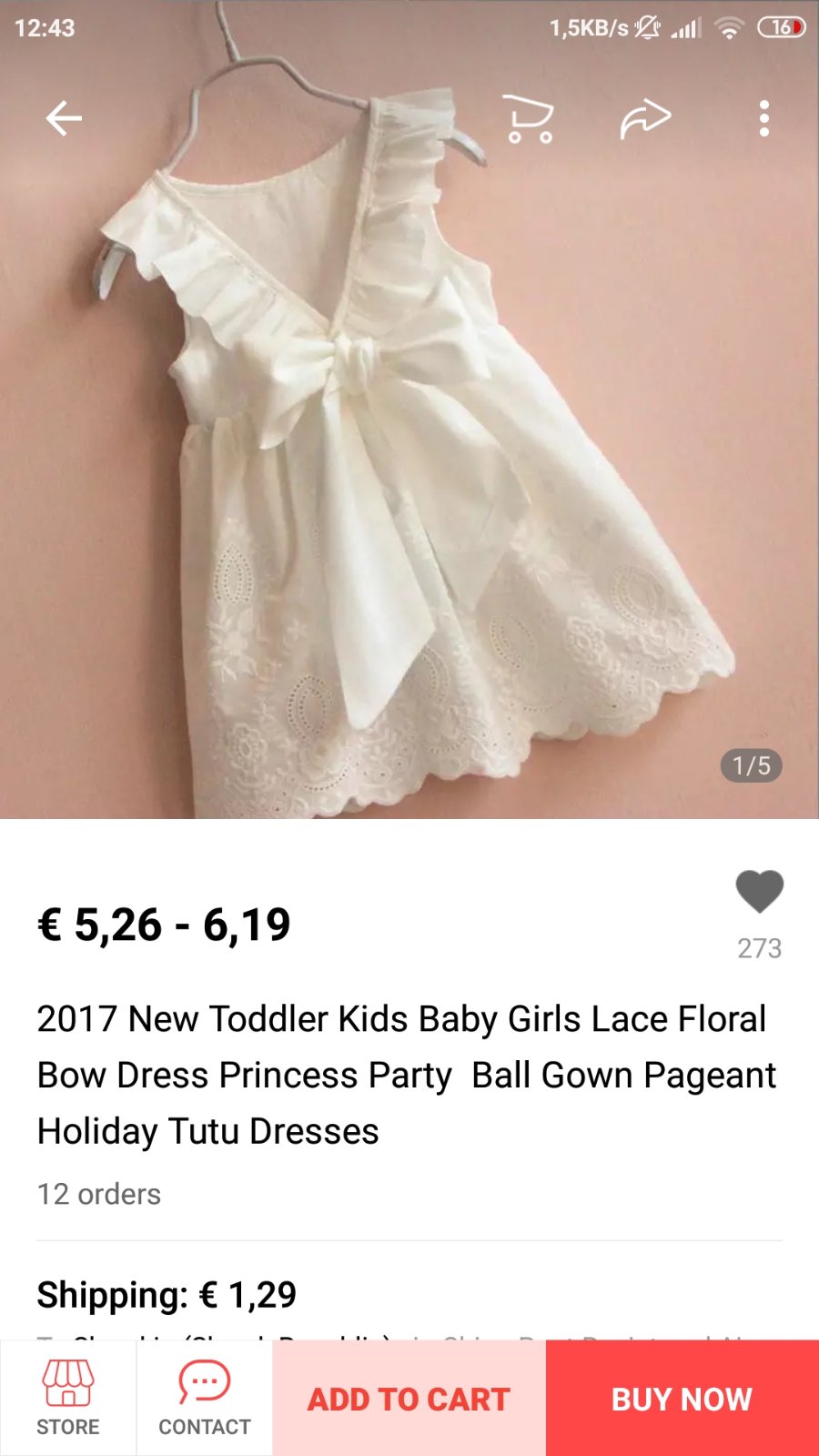This screenshot has width=819, height=1456.
Task: Go back to the previous screen
Action: click(x=64, y=118)
